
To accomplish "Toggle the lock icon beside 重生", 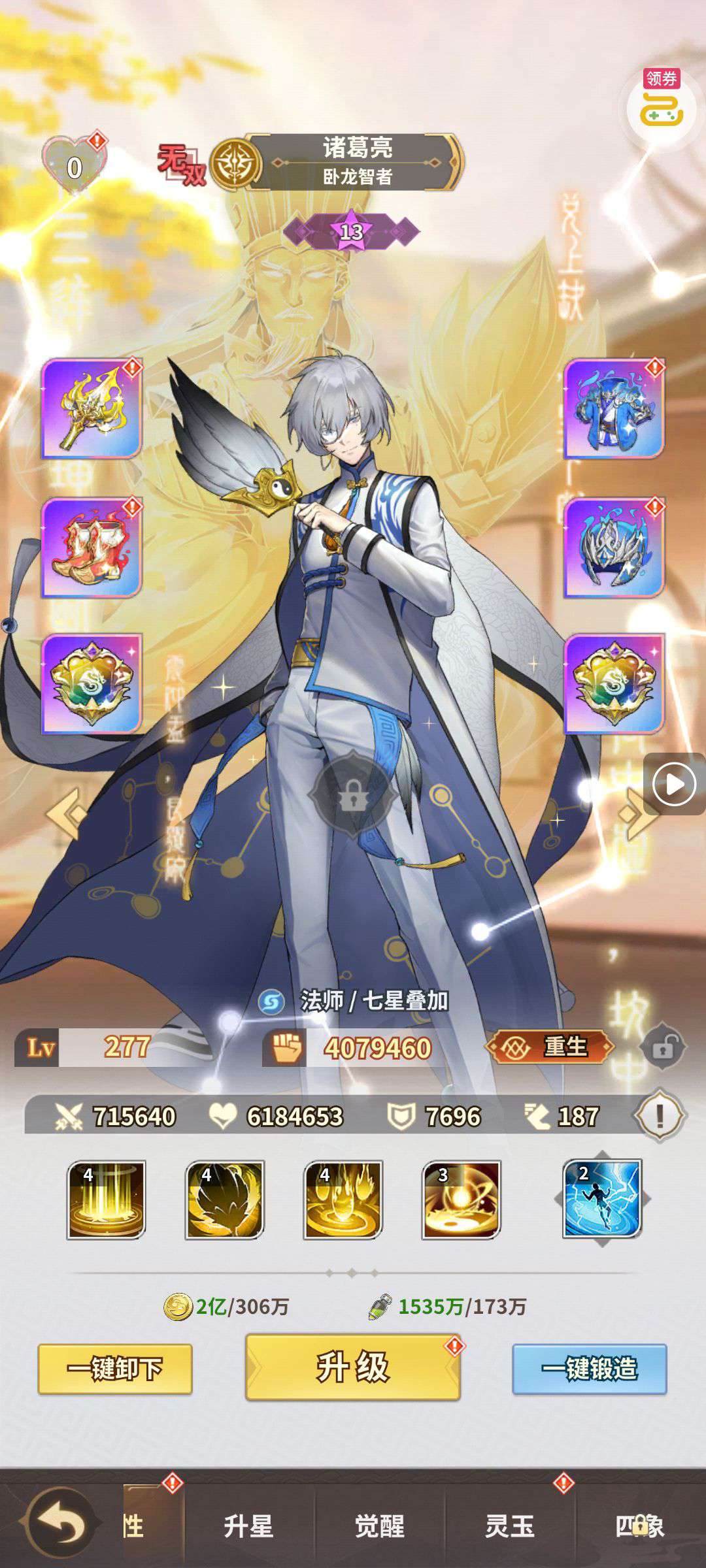I will click(662, 1047).
